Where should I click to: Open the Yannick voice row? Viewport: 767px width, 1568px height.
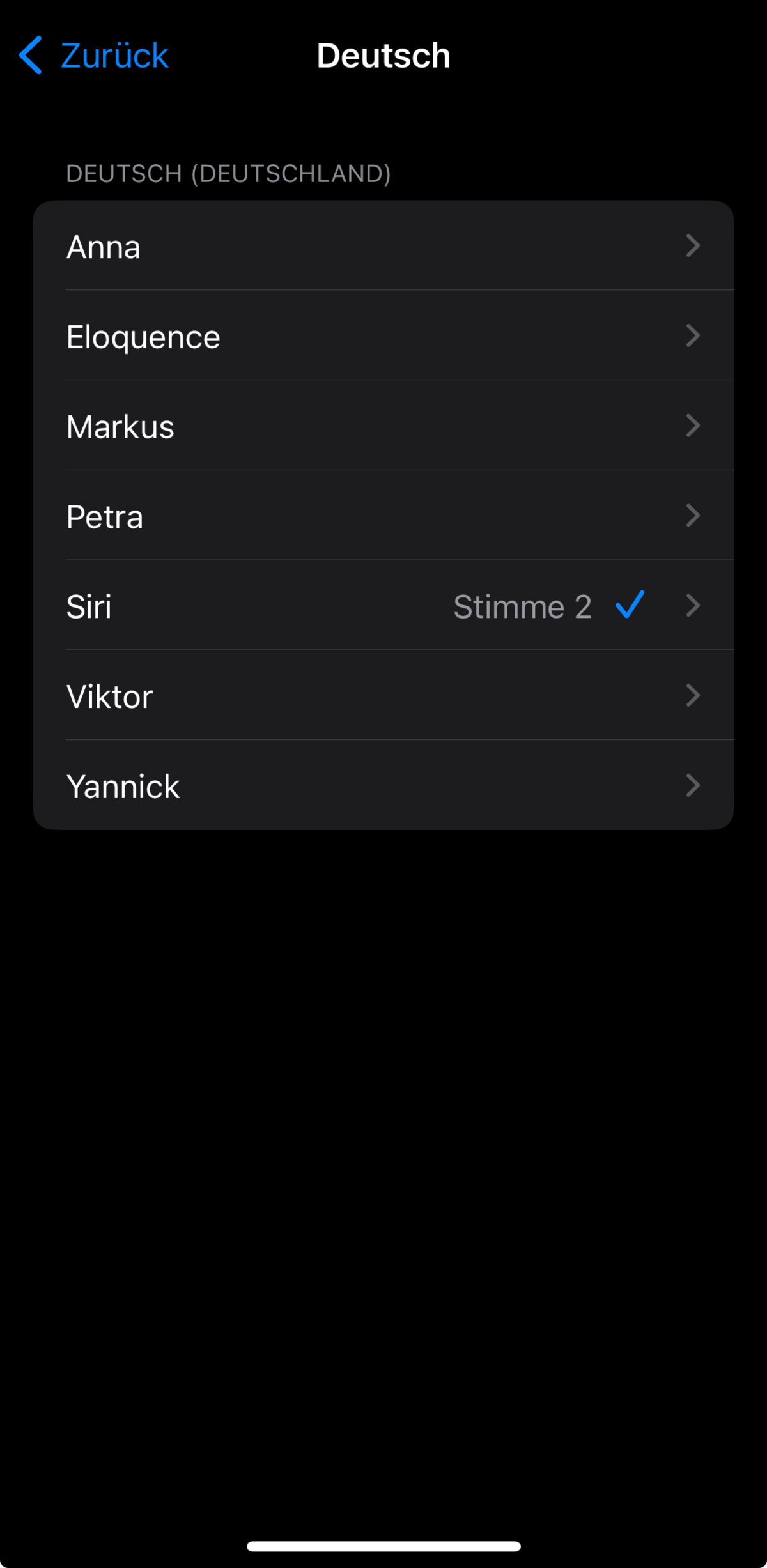(x=383, y=785)
